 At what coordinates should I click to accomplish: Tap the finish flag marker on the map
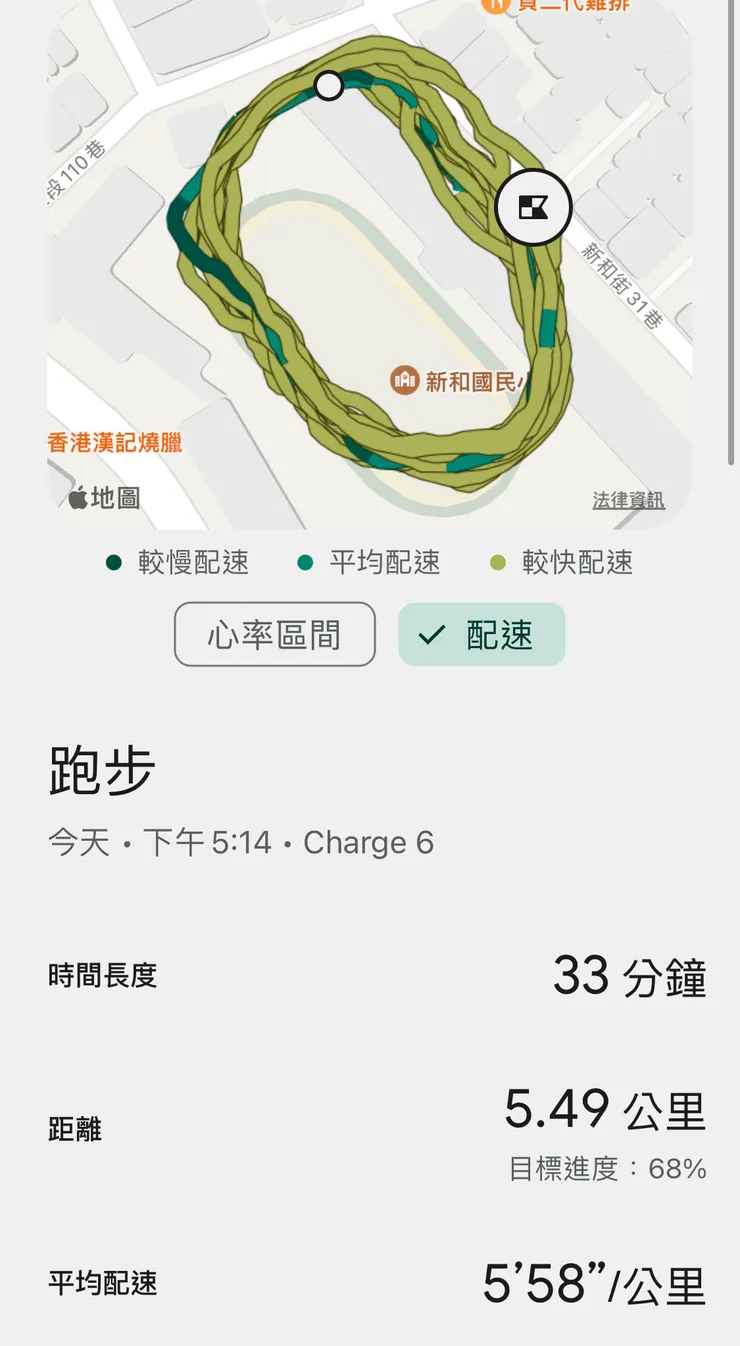533,206
